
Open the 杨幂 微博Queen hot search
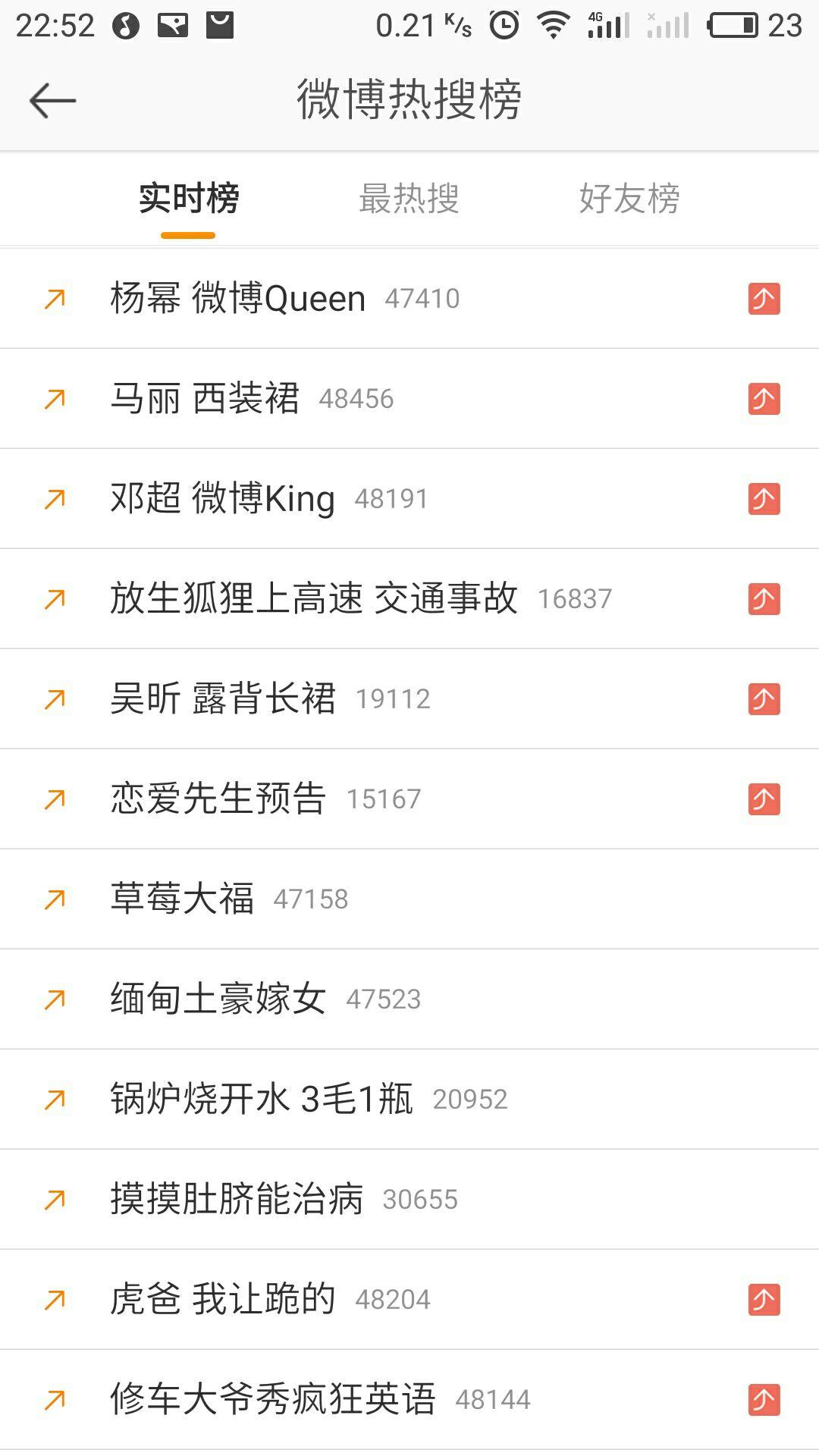tap(238, 299)
